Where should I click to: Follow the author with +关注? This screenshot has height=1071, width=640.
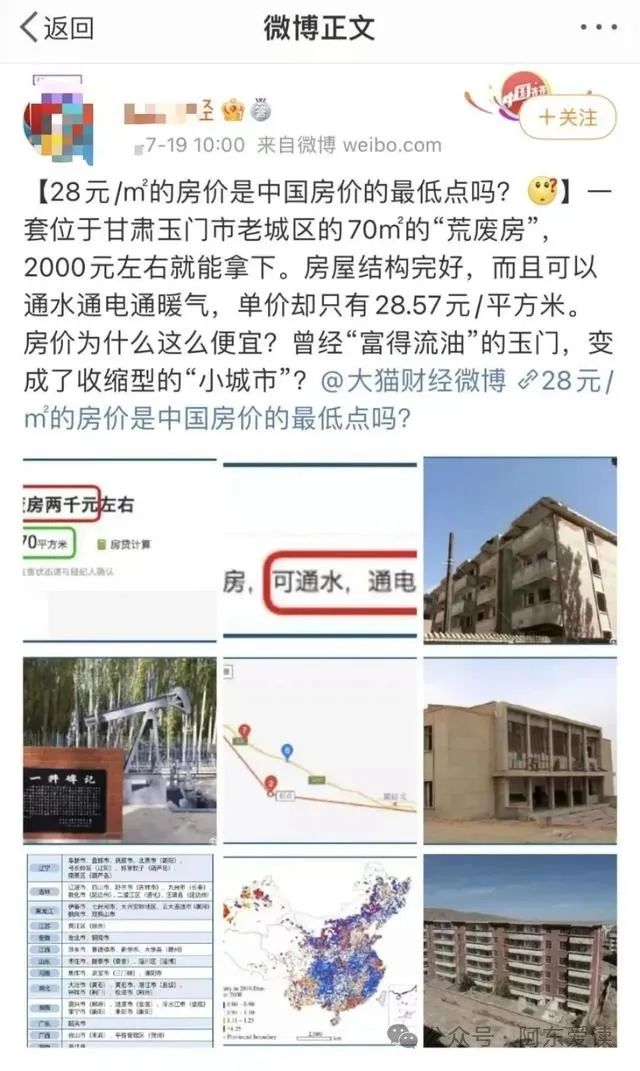click(568, 117)
